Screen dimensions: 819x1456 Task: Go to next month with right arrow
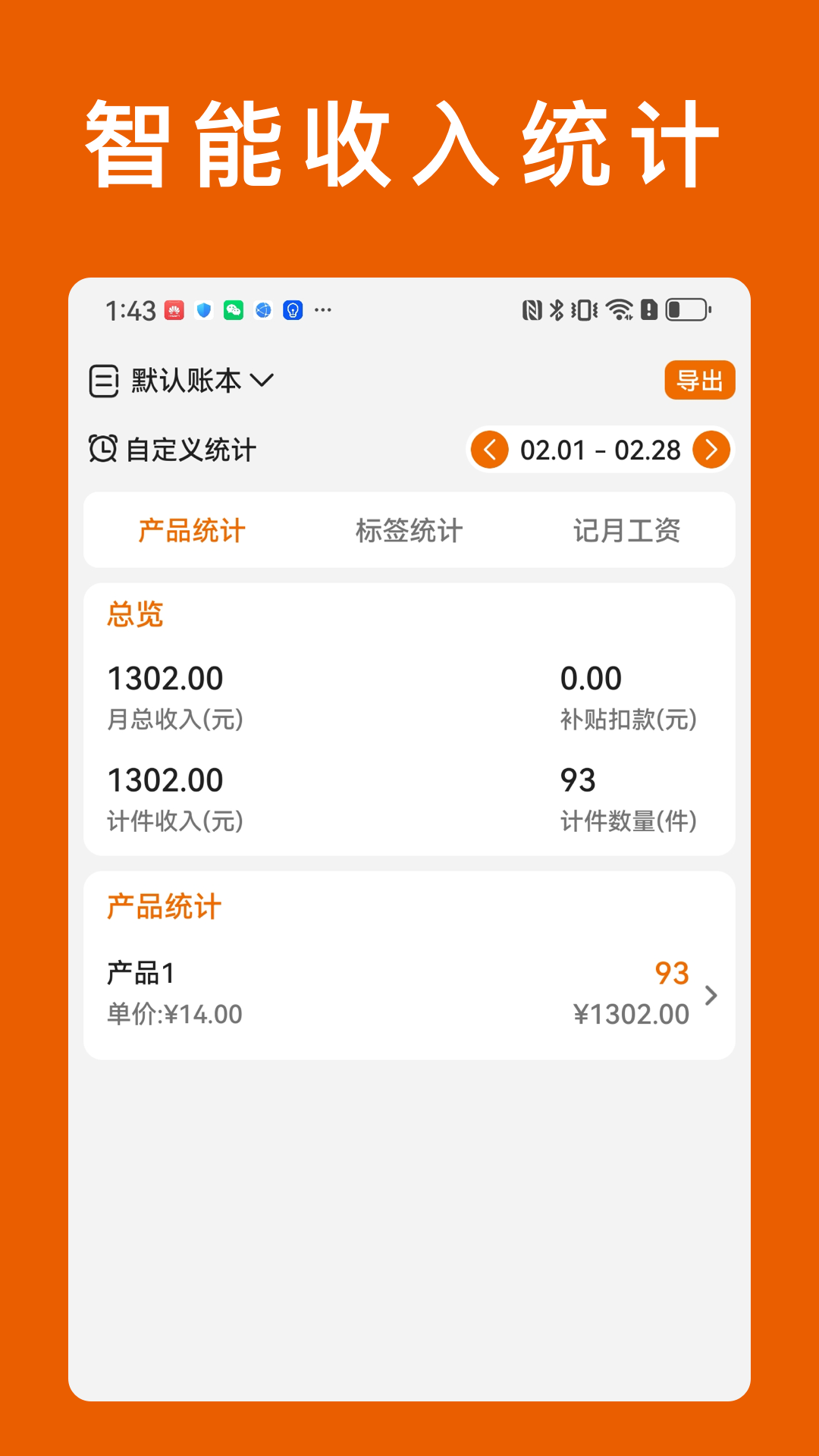point(711,450)
